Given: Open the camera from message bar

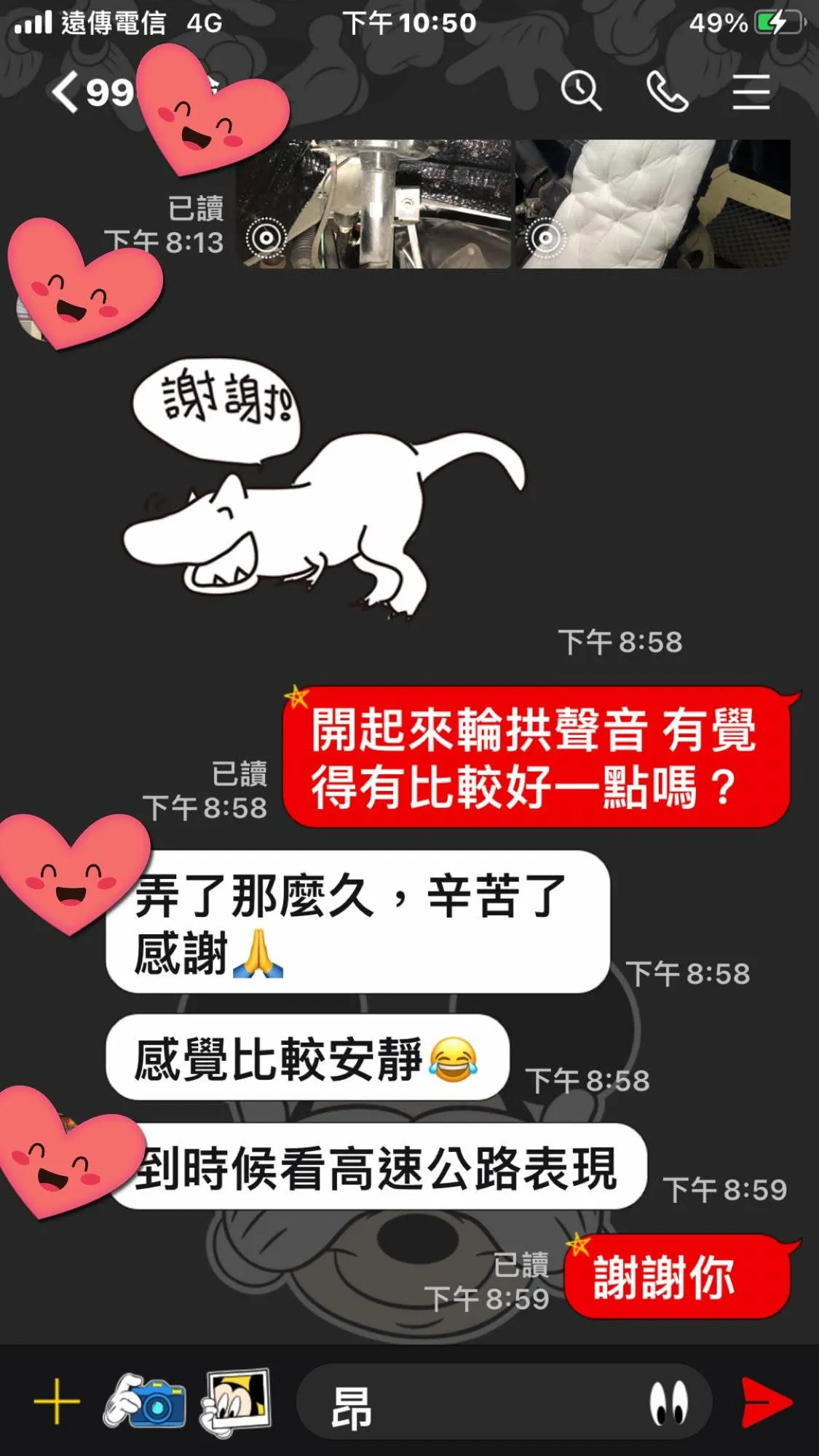Looking at the screenshot, I should [x=146, y=1401].
